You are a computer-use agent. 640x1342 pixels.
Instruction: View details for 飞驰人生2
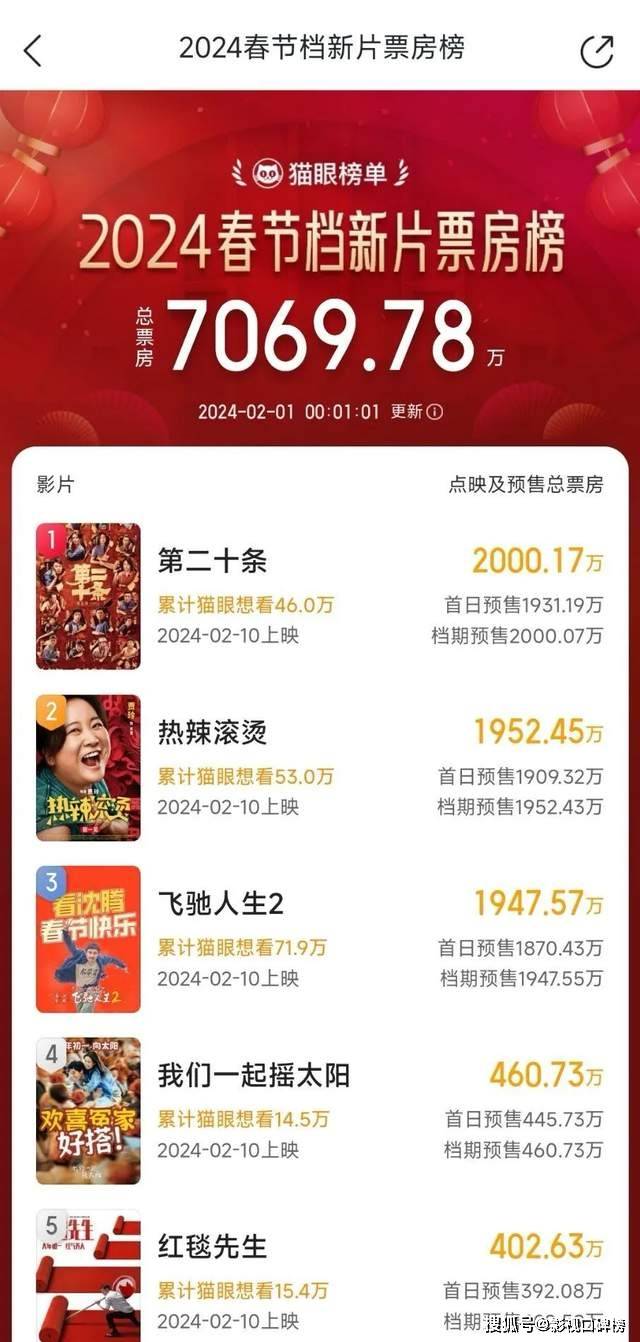coord(221,904)
